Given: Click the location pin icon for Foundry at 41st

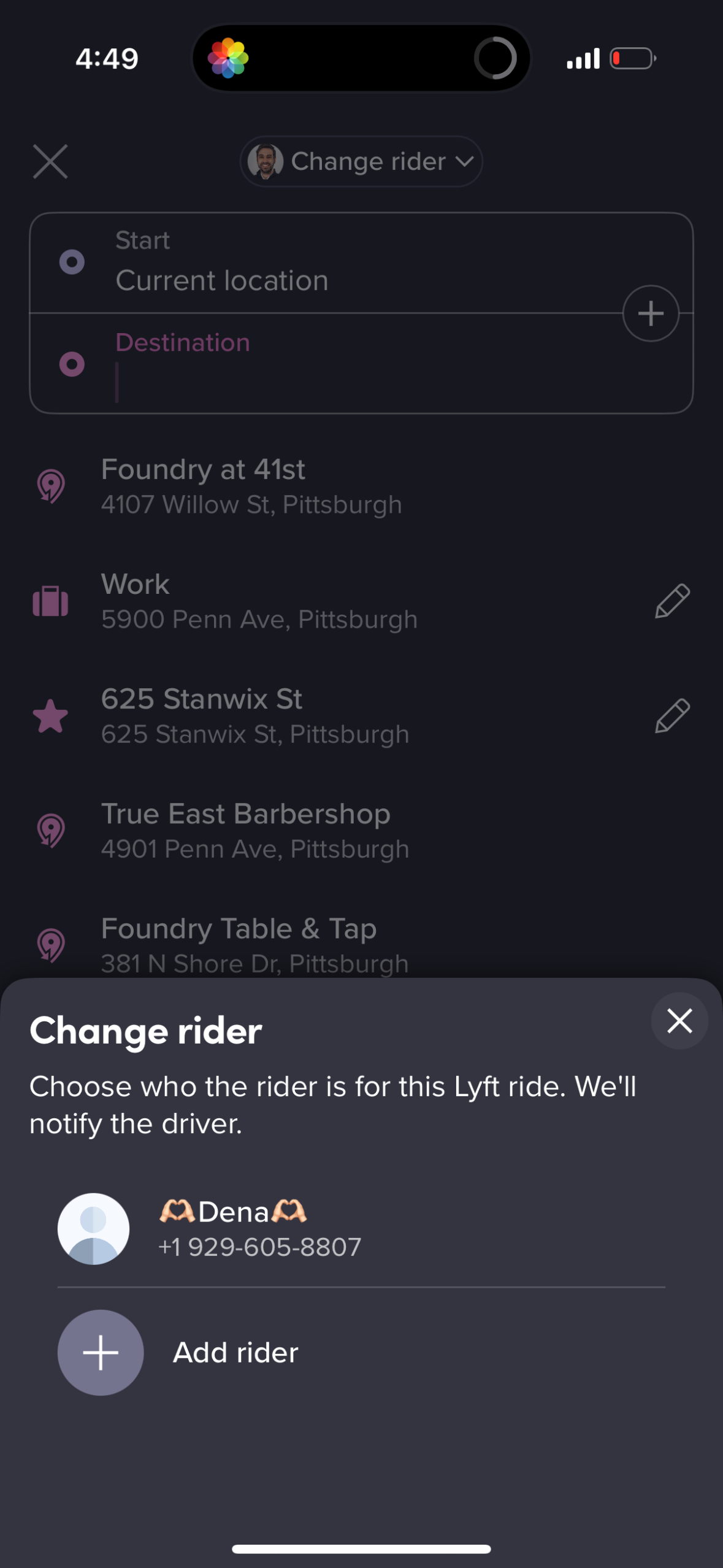Looking at the screenshot, I should (52, 486).
